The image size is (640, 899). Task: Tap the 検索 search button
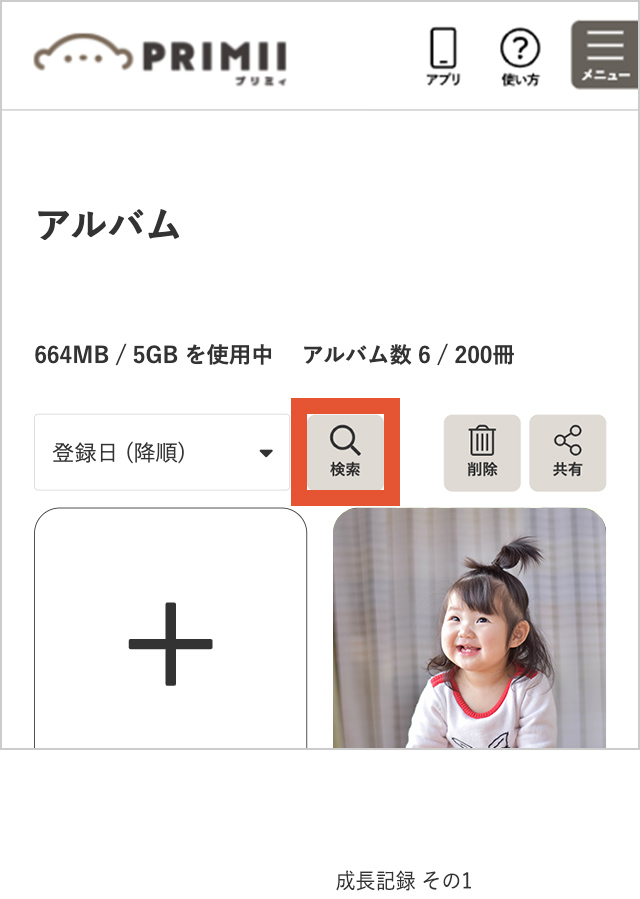[345, 452]
